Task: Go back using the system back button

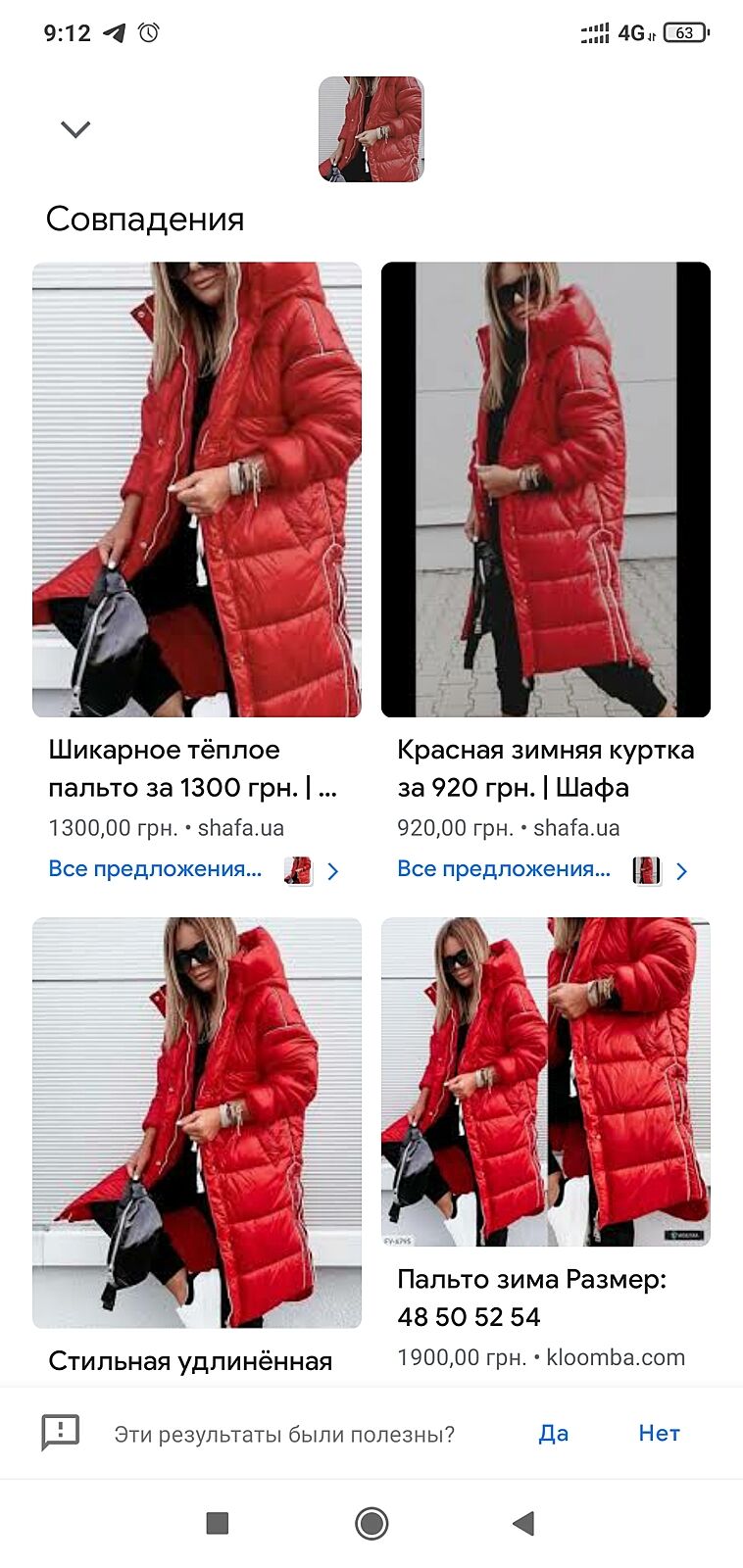Action: click(523, 1523)
